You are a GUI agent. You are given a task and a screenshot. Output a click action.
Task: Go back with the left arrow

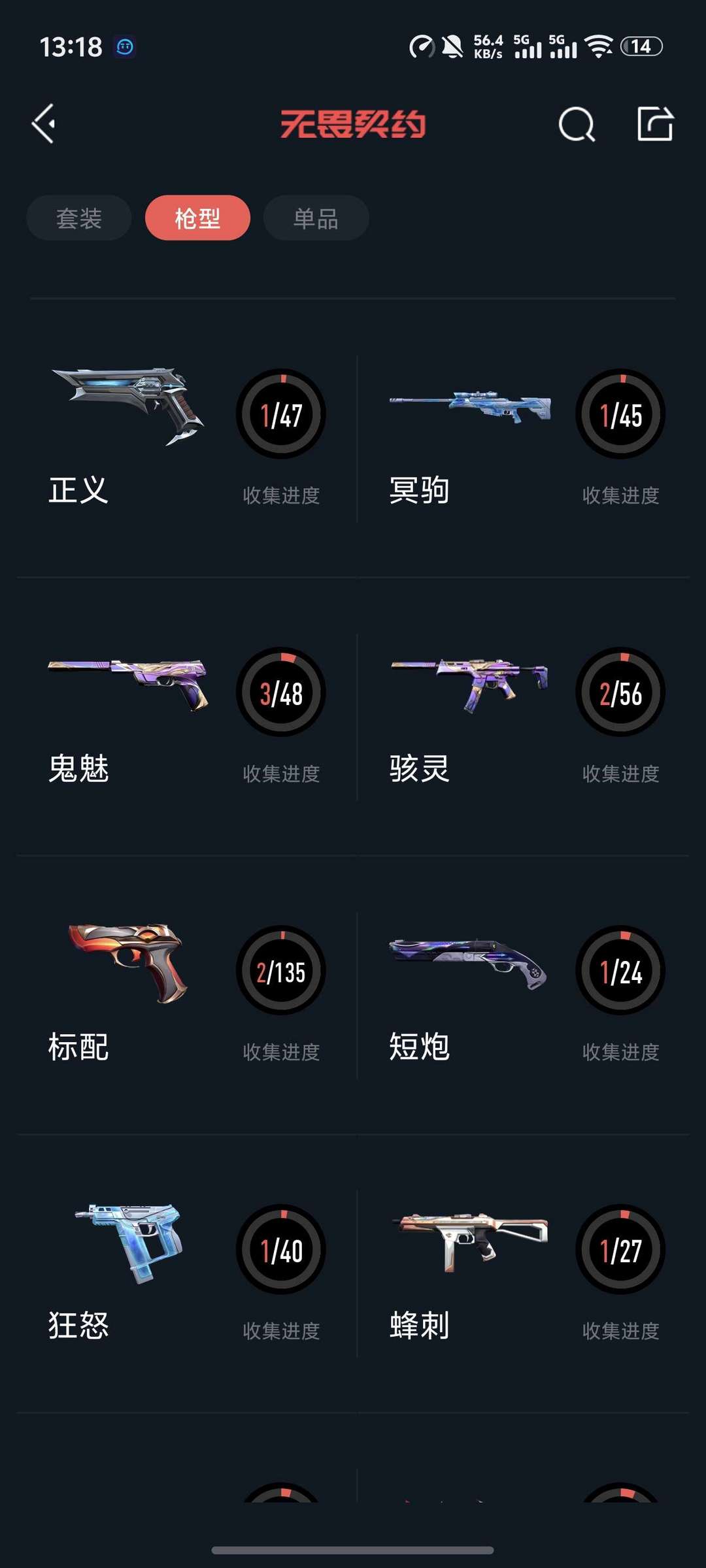(43, 124)
